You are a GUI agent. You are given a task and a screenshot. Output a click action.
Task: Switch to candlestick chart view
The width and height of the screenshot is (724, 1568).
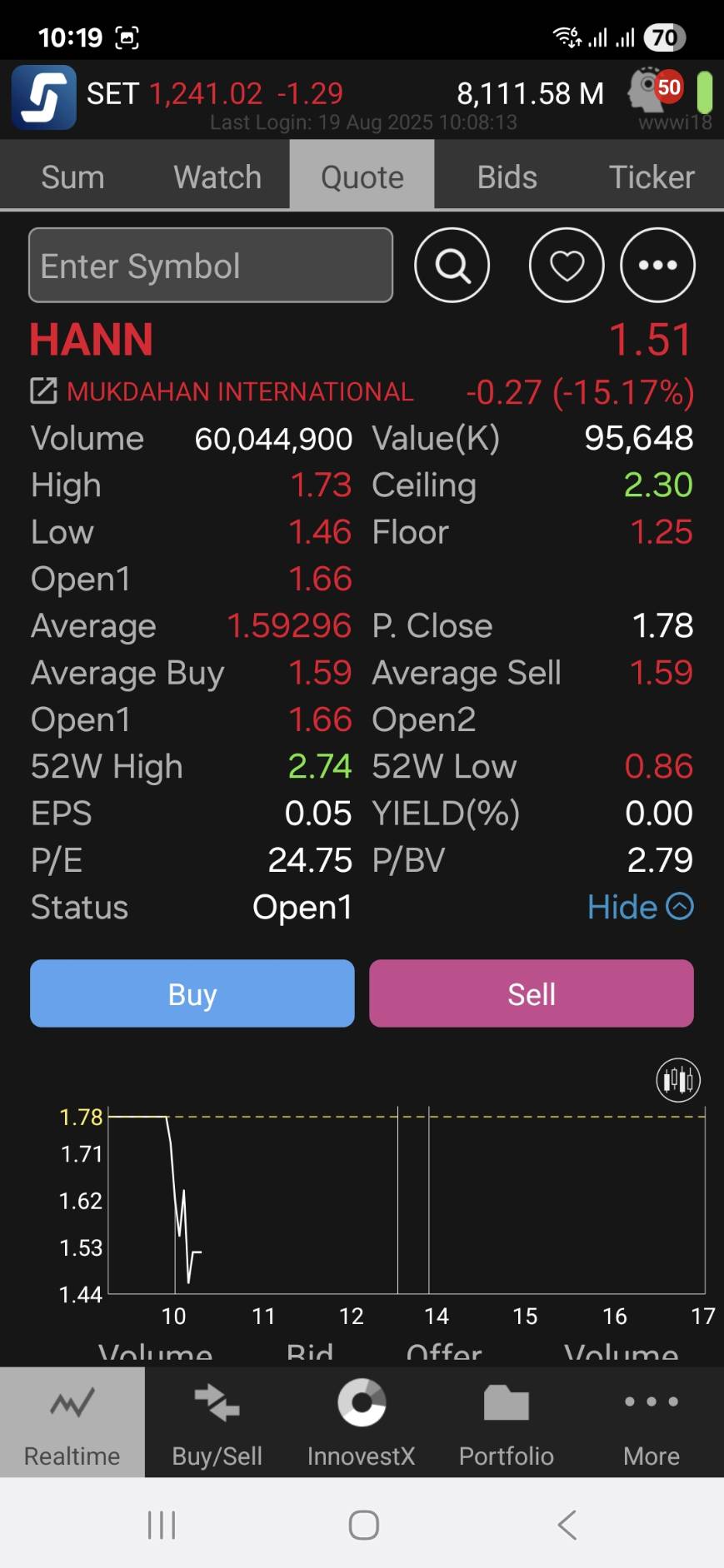tap(678, 1080)
